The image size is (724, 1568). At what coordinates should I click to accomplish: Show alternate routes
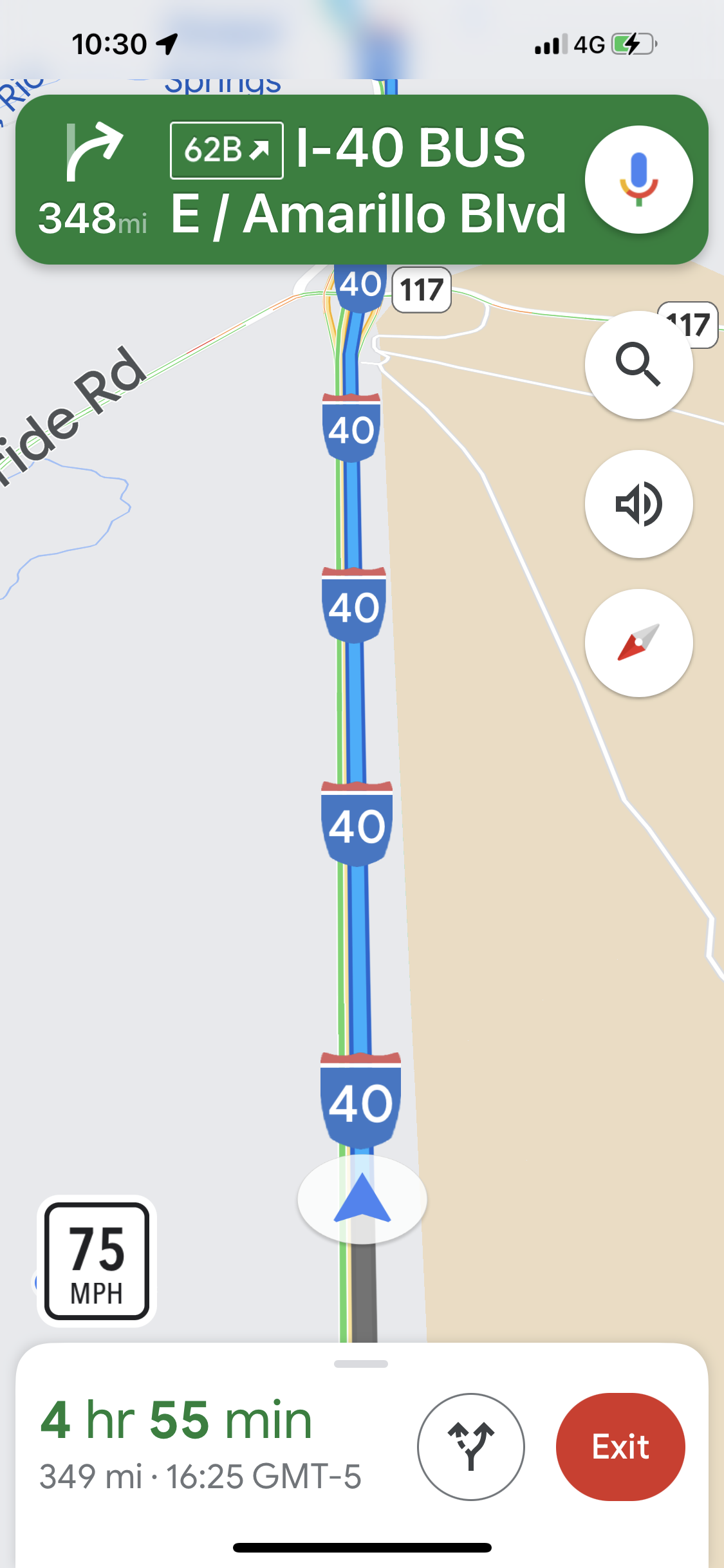click(x=470, y=1446)
